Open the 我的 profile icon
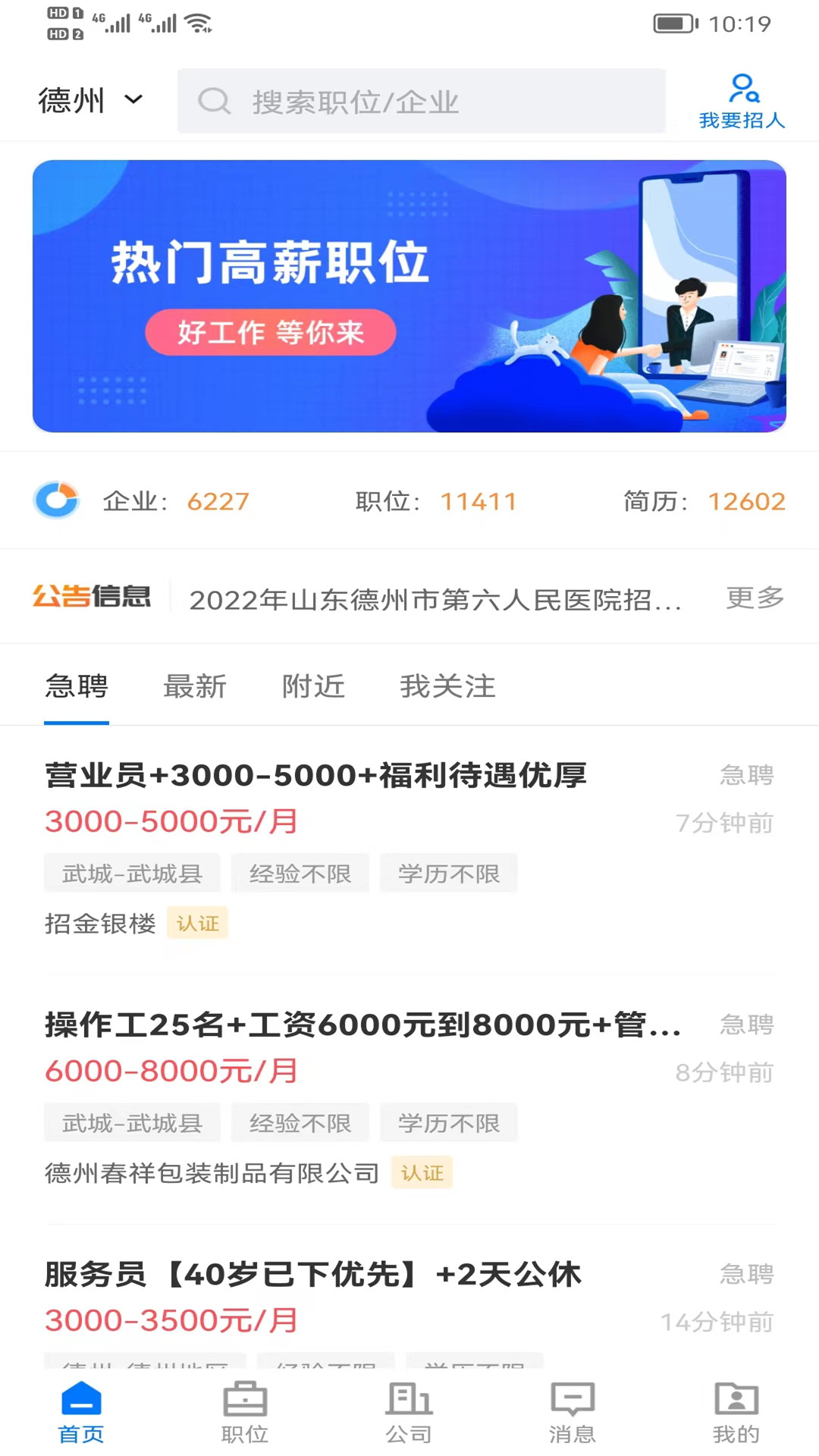Image resolution: width=819 pixels, height=1456 pixels. pos(735,1404)
